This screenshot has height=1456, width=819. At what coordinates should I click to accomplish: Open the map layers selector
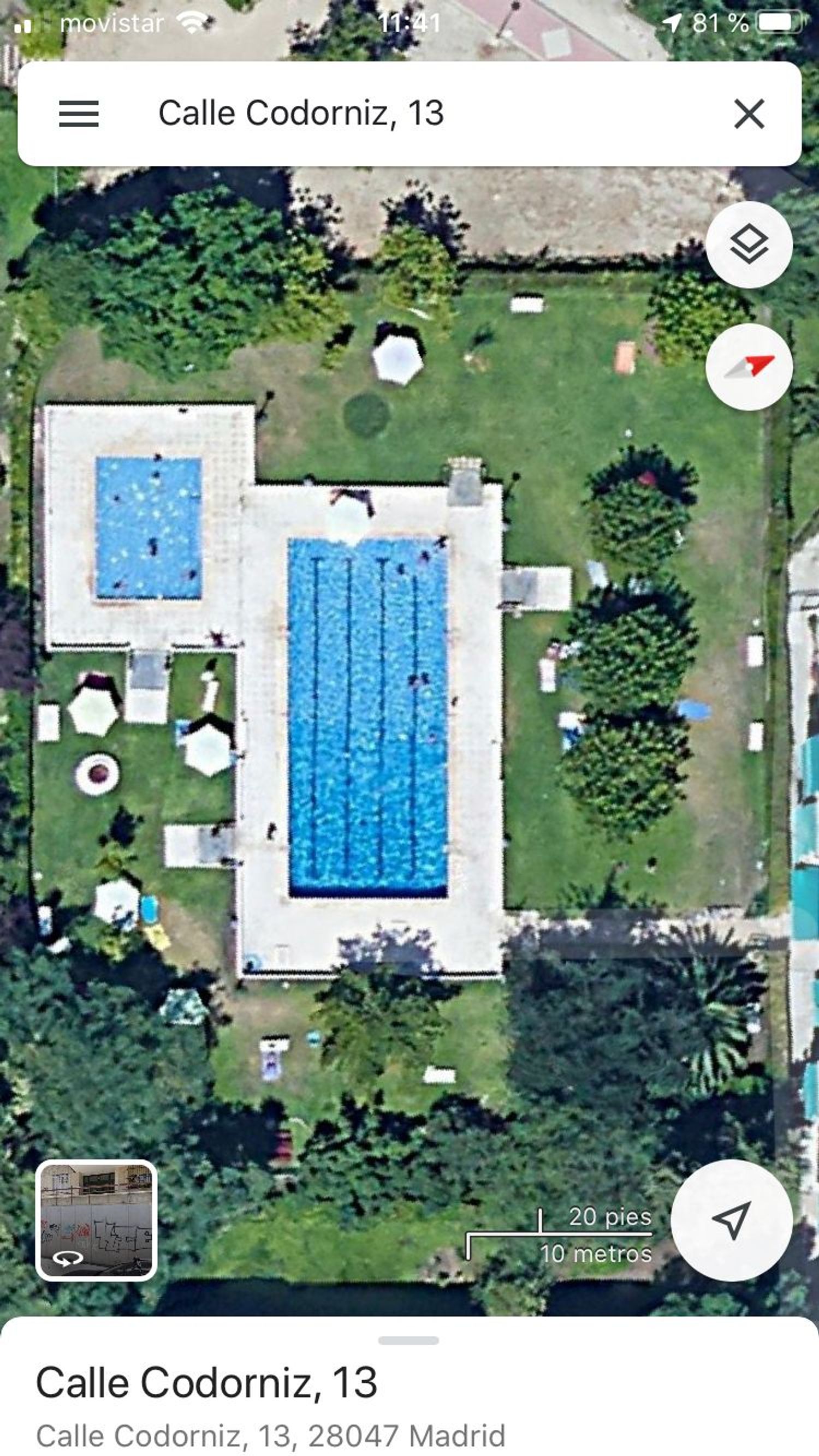pyautogui.click(x=749, y=244)
